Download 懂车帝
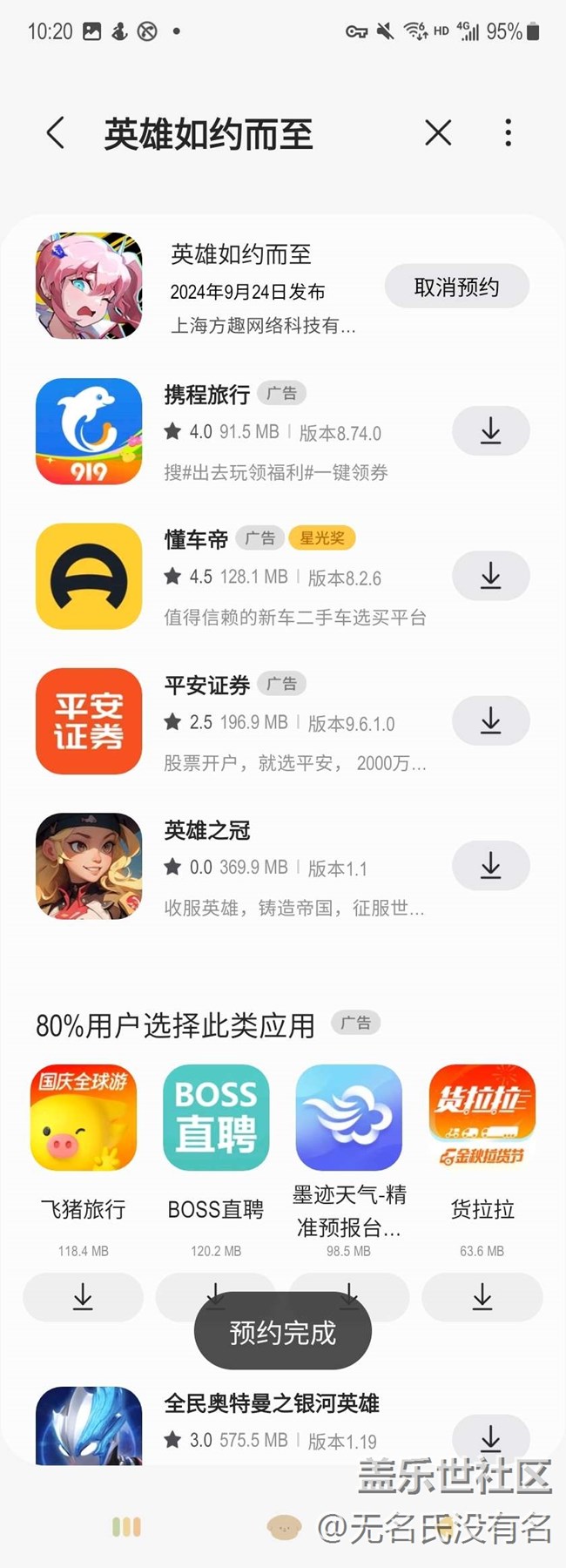Screen dimensions: 566x1568 click(490, 576)
